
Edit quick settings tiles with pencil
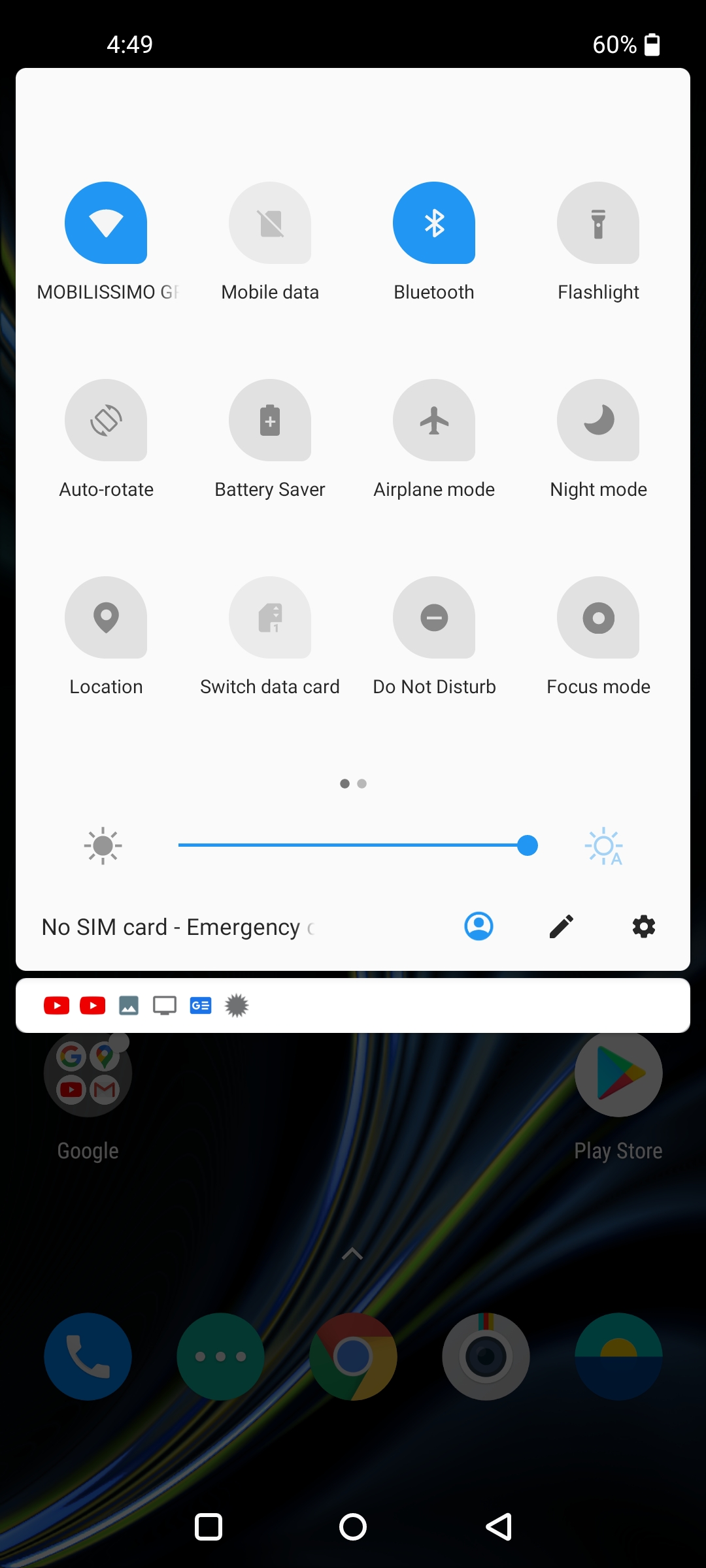[562, 926]
